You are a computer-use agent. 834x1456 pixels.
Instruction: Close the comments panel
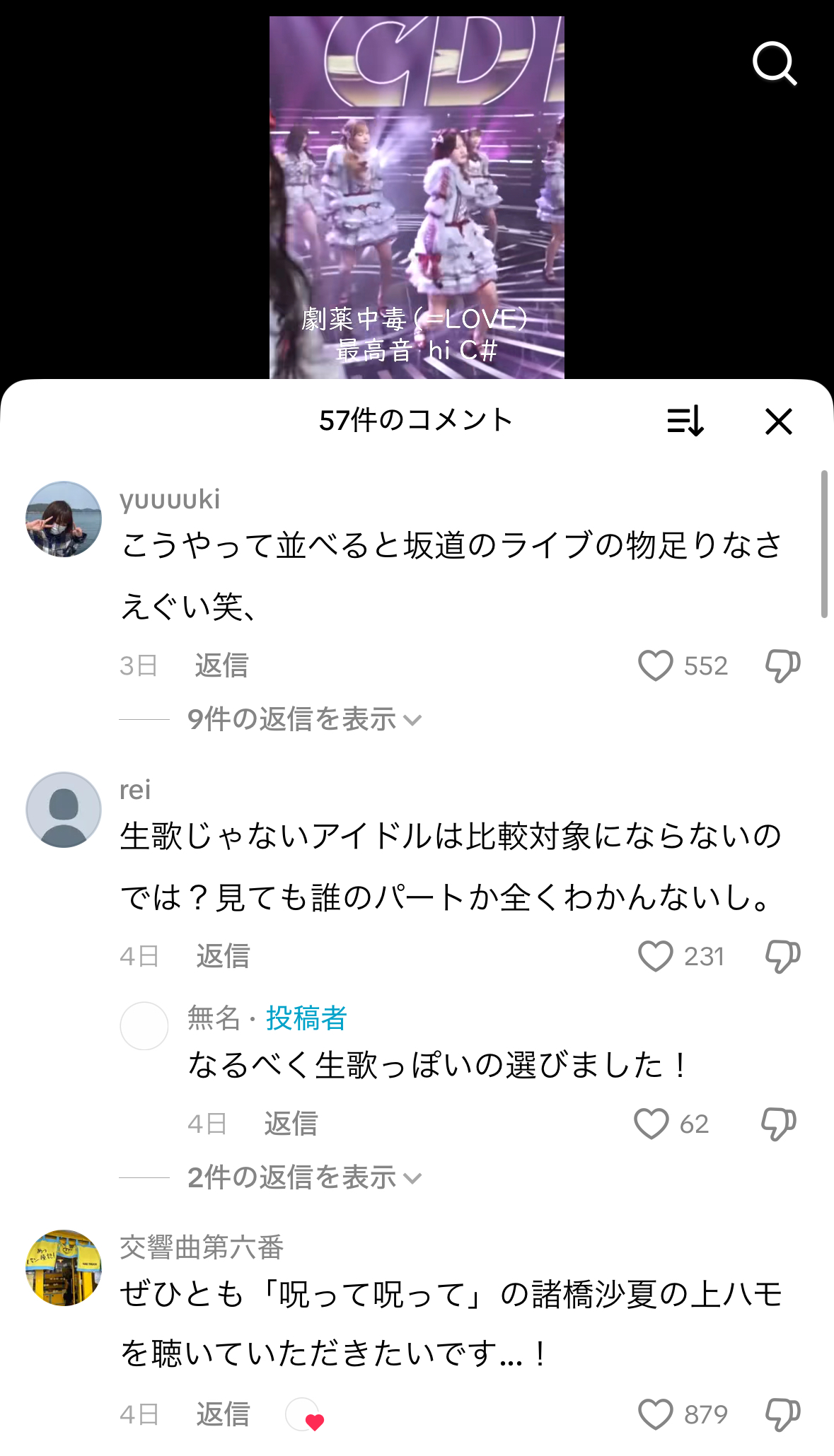point(778,421)
